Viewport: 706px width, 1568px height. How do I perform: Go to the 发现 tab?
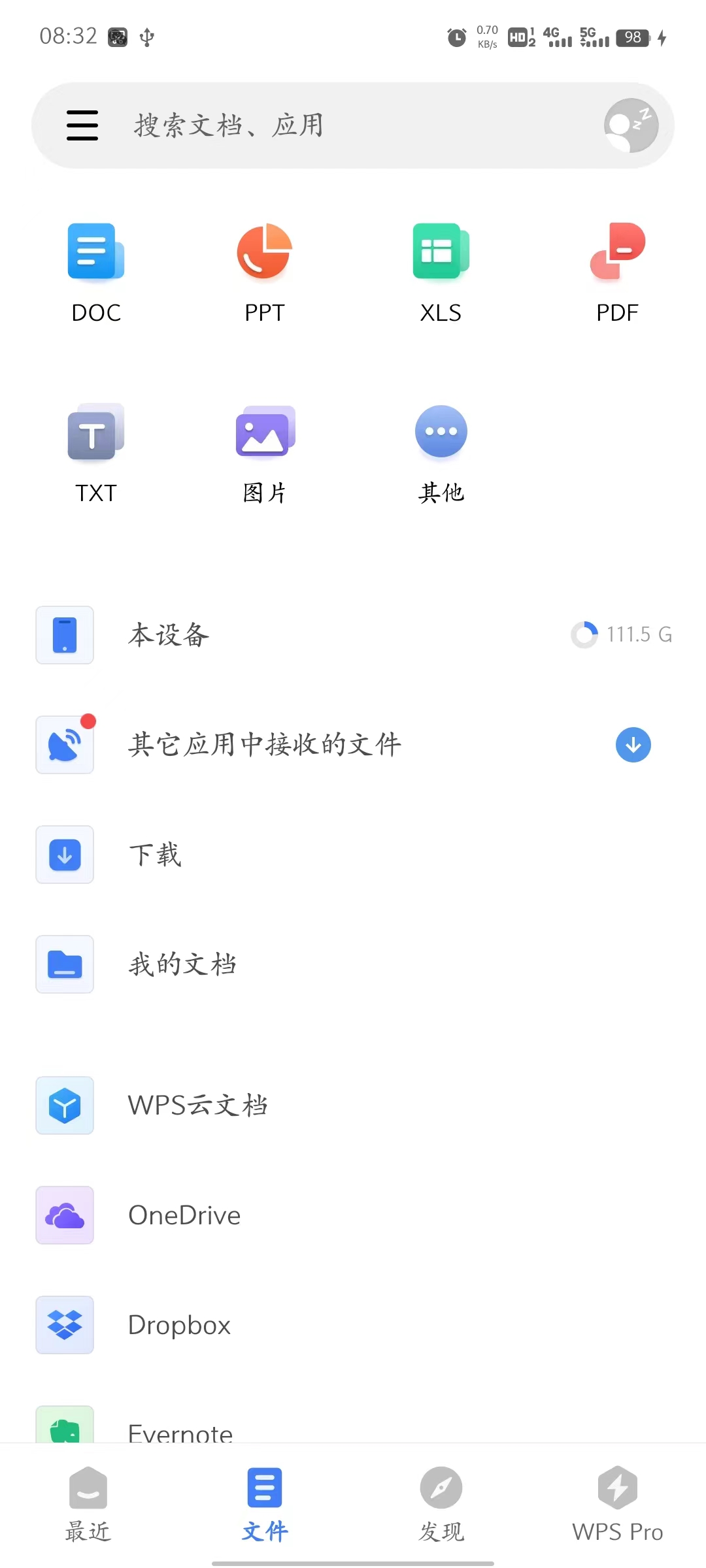[x=441, y=1504]
